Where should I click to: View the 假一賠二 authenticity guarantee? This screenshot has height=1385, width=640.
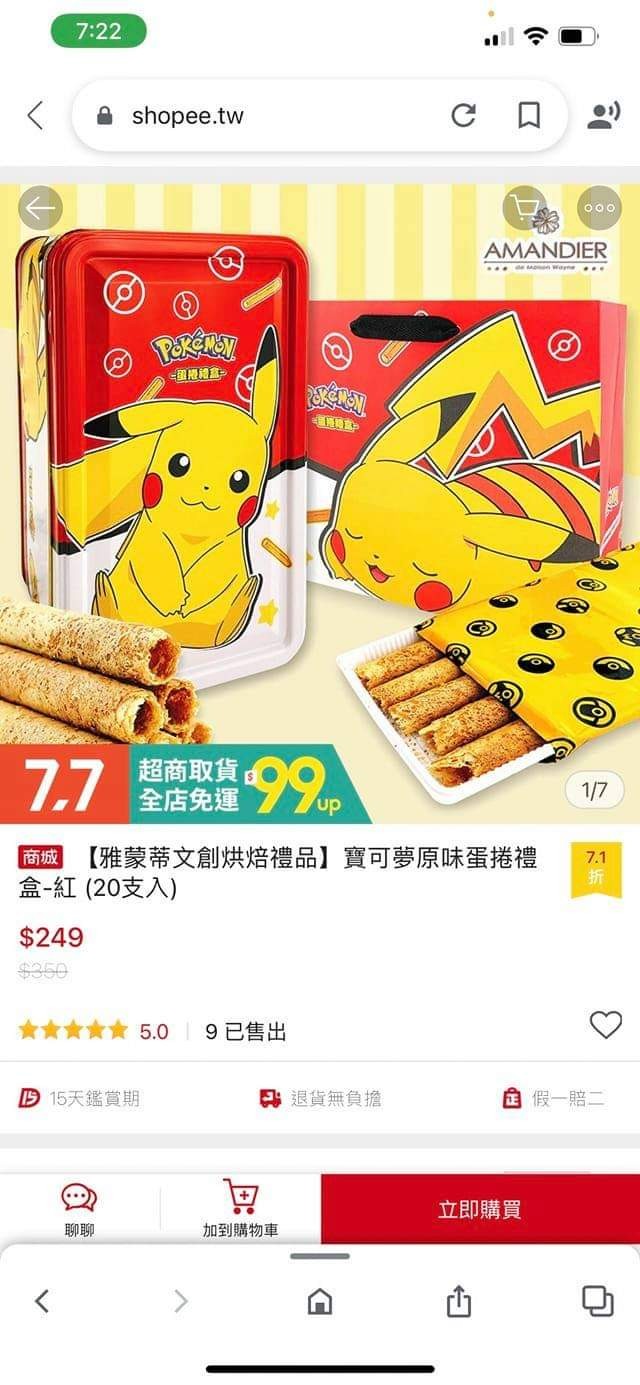point(553,1099)
